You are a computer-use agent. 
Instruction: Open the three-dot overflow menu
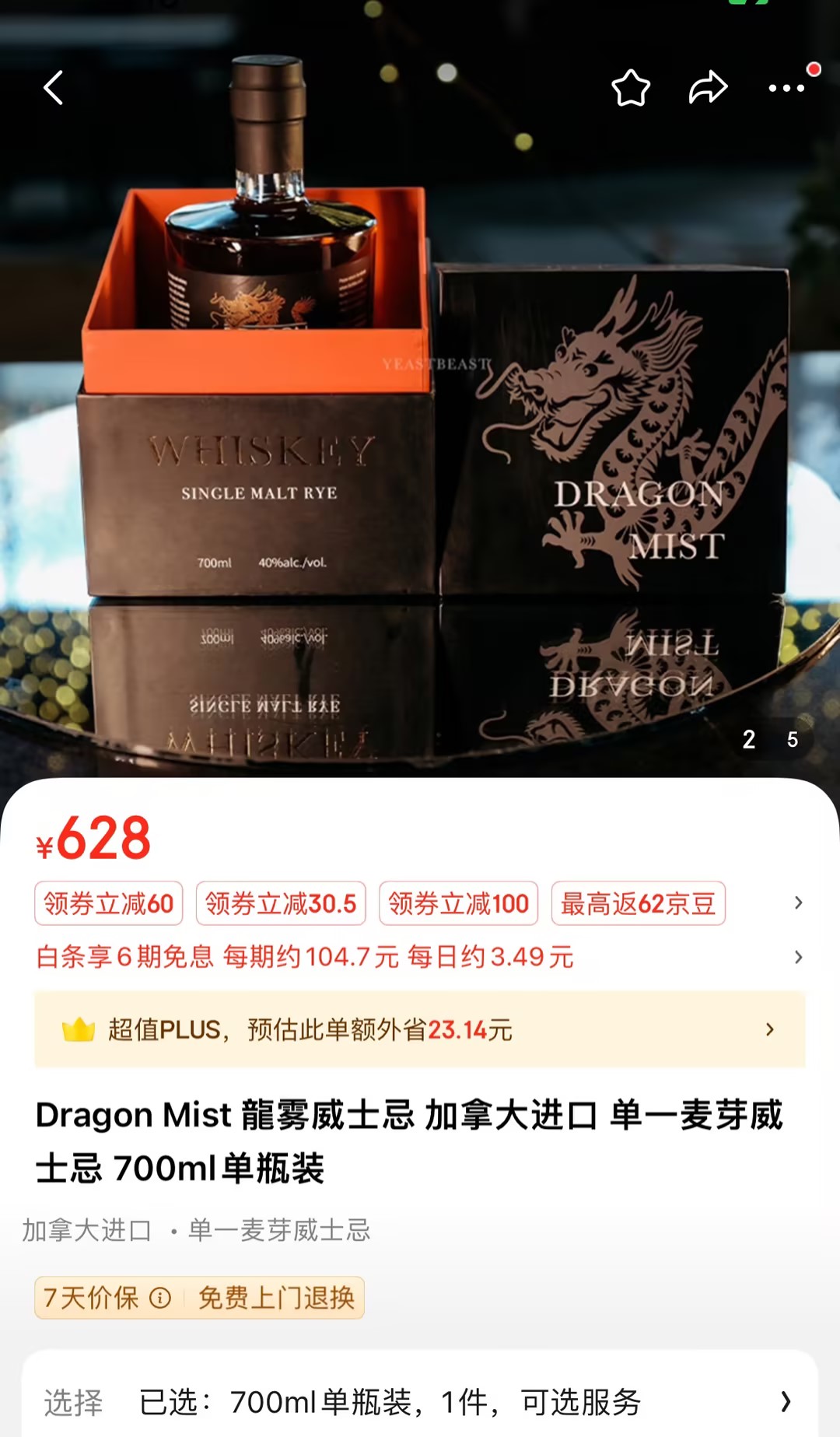coord(786,88)
